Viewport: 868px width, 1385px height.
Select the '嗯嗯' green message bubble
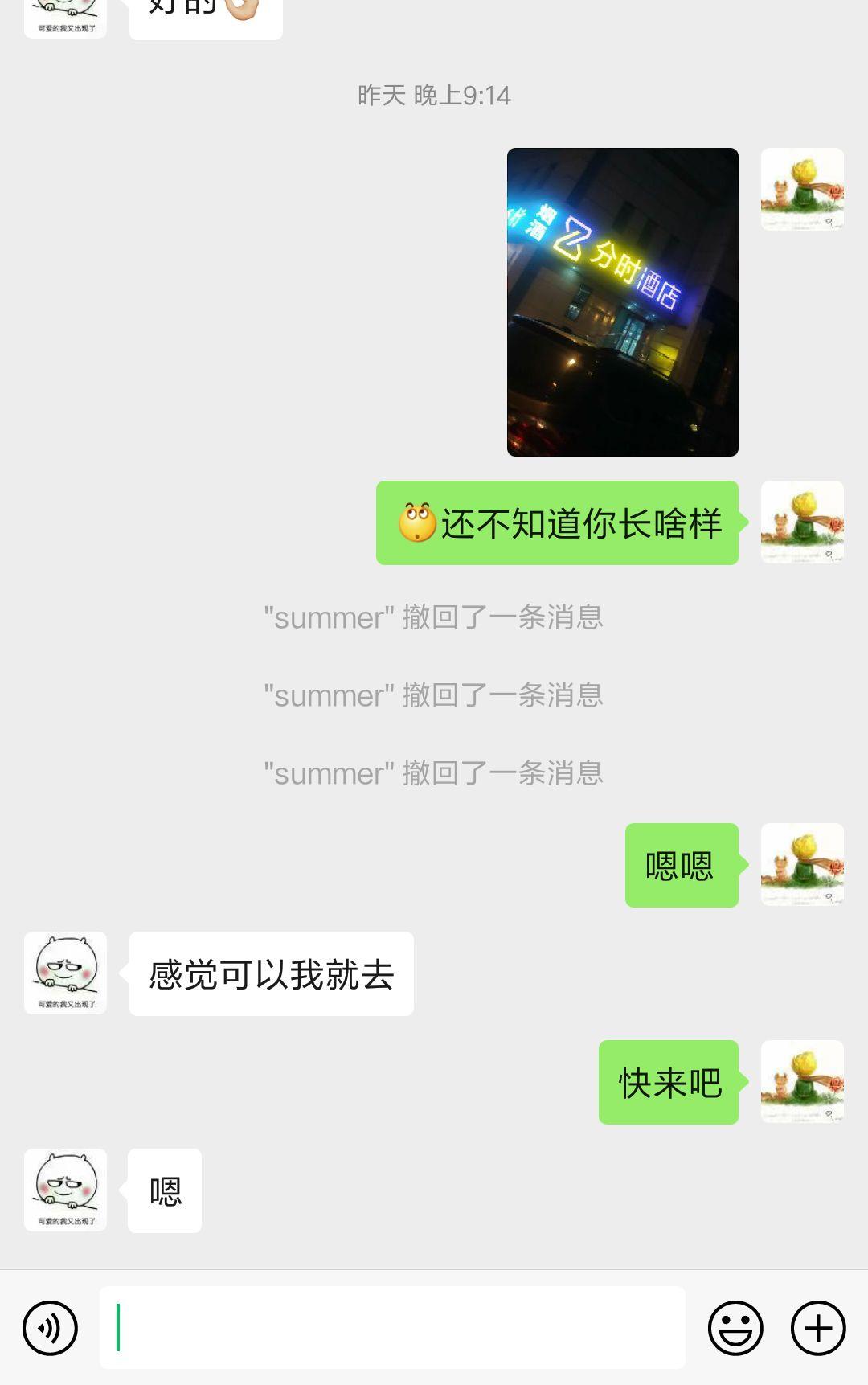(682, 863)
